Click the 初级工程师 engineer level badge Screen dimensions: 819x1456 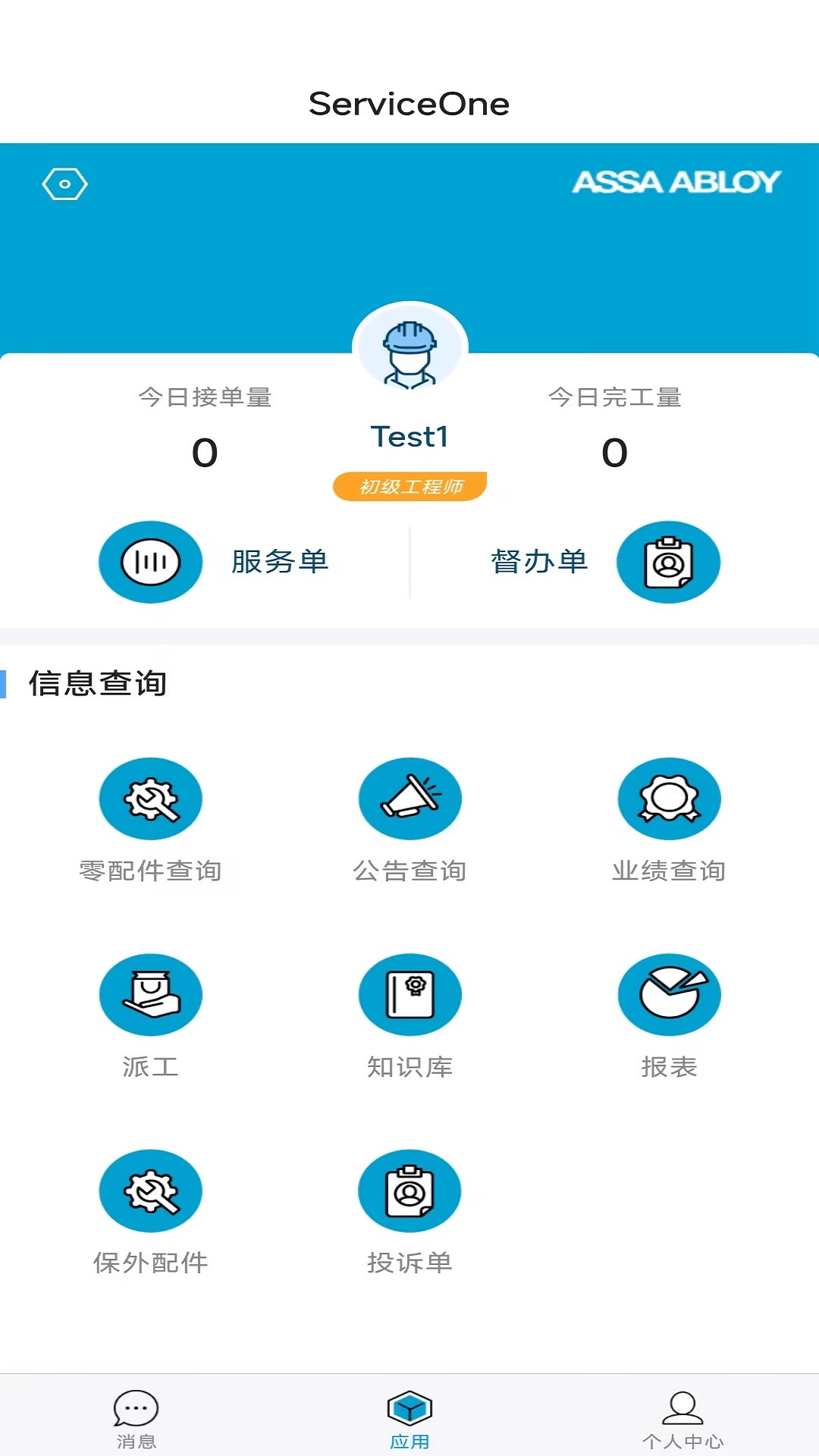409,486
